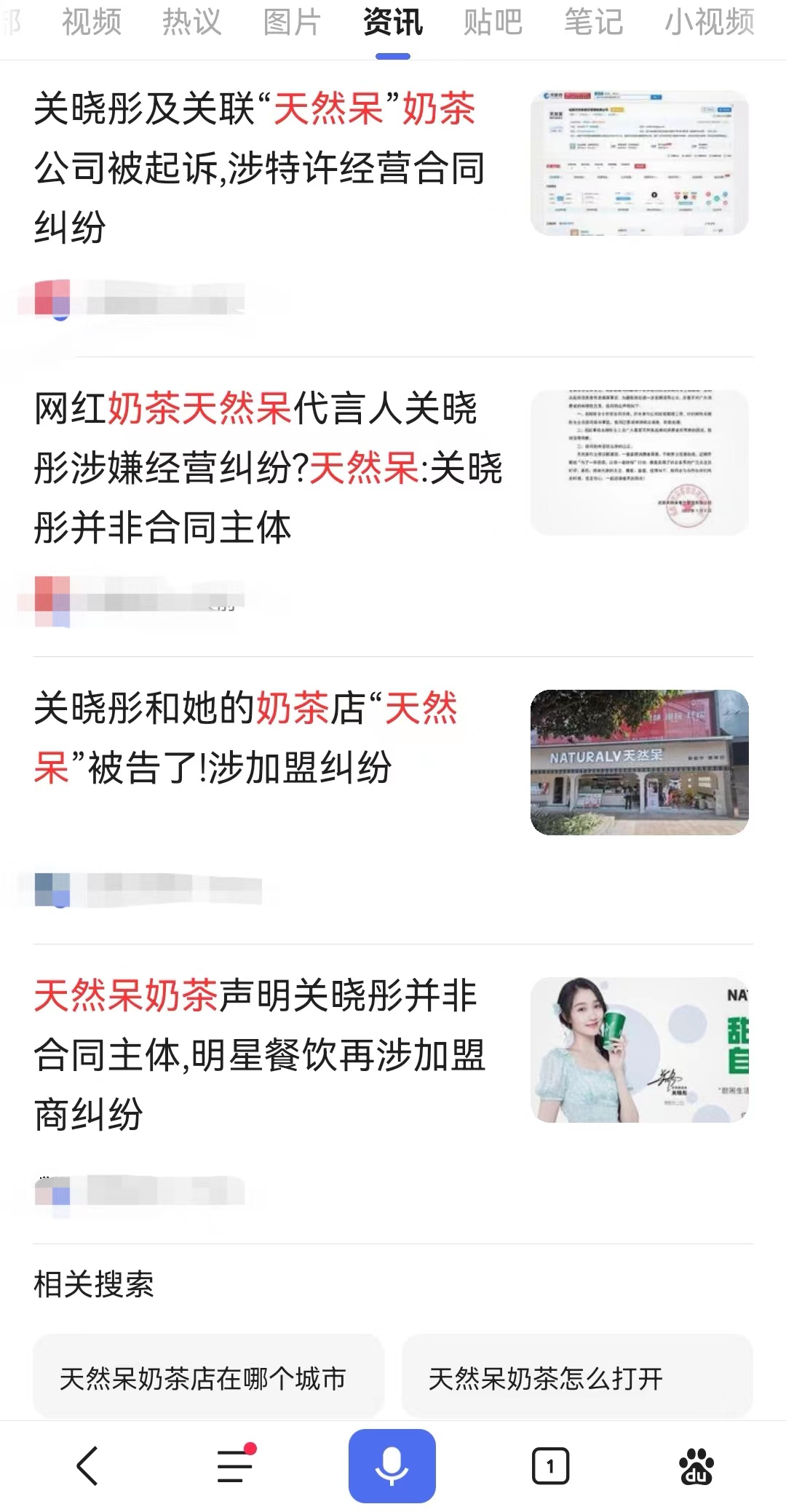Go back with the bottom arrow
Image resolution: width=786 pixels, height=1512 pixels.
(x=88, y=1465)
